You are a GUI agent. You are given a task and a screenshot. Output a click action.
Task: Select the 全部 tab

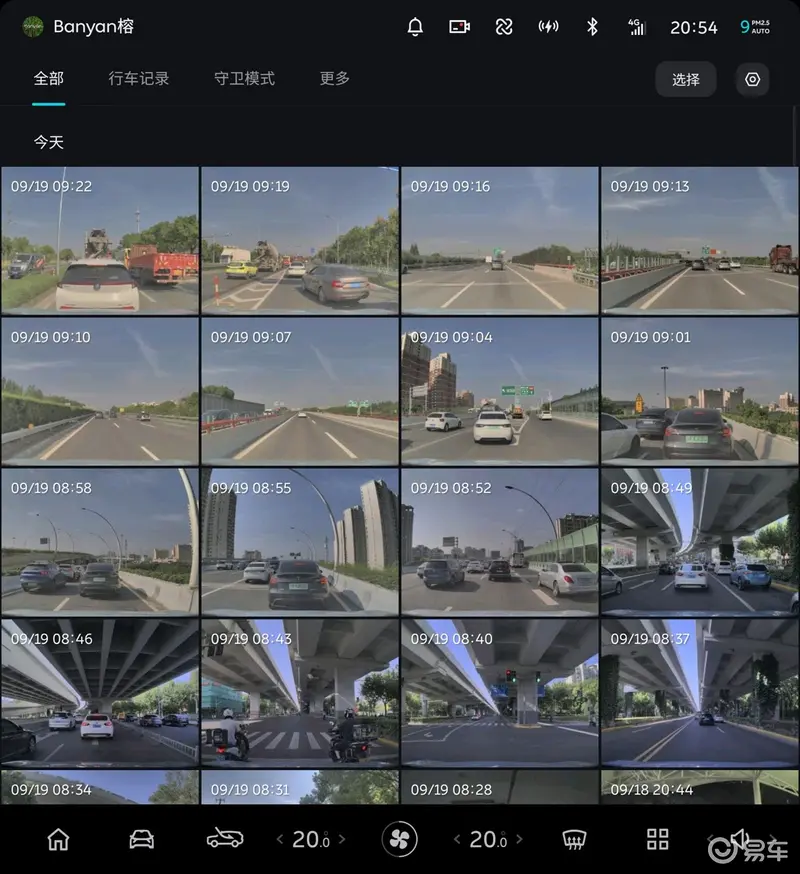[48, 78]
